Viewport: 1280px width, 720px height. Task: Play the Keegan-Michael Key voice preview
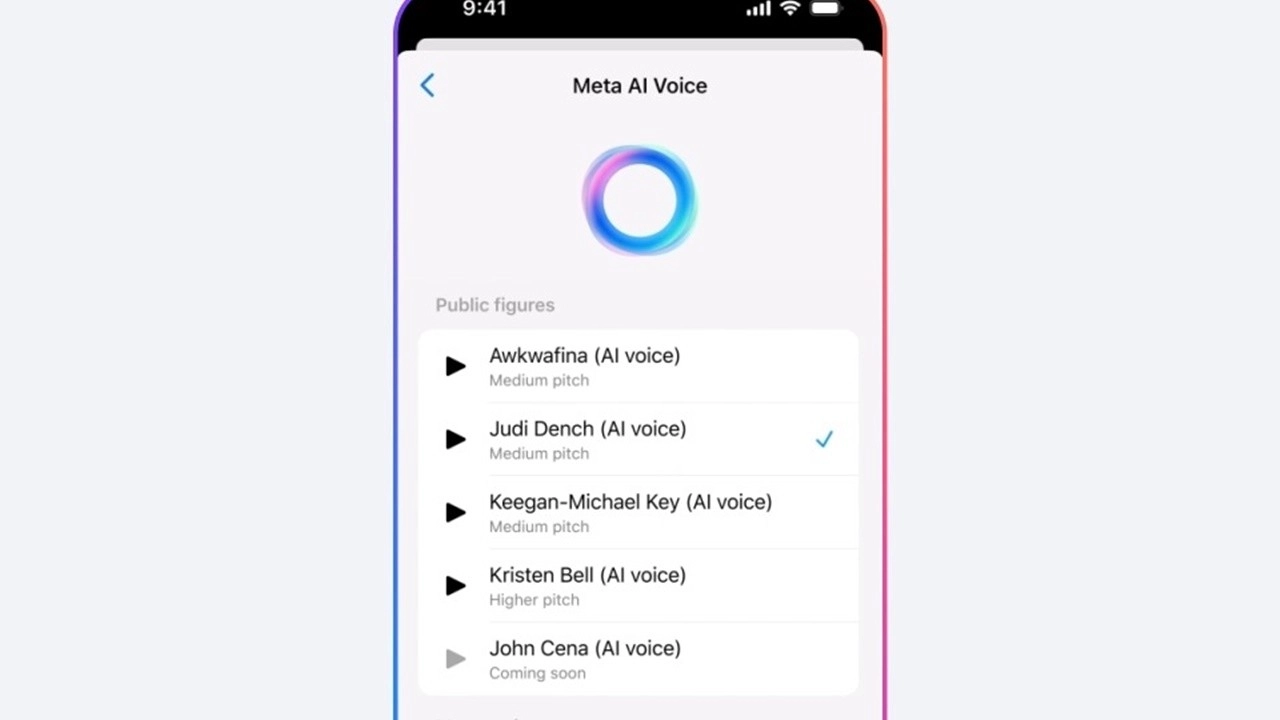(x=456, y=512)
